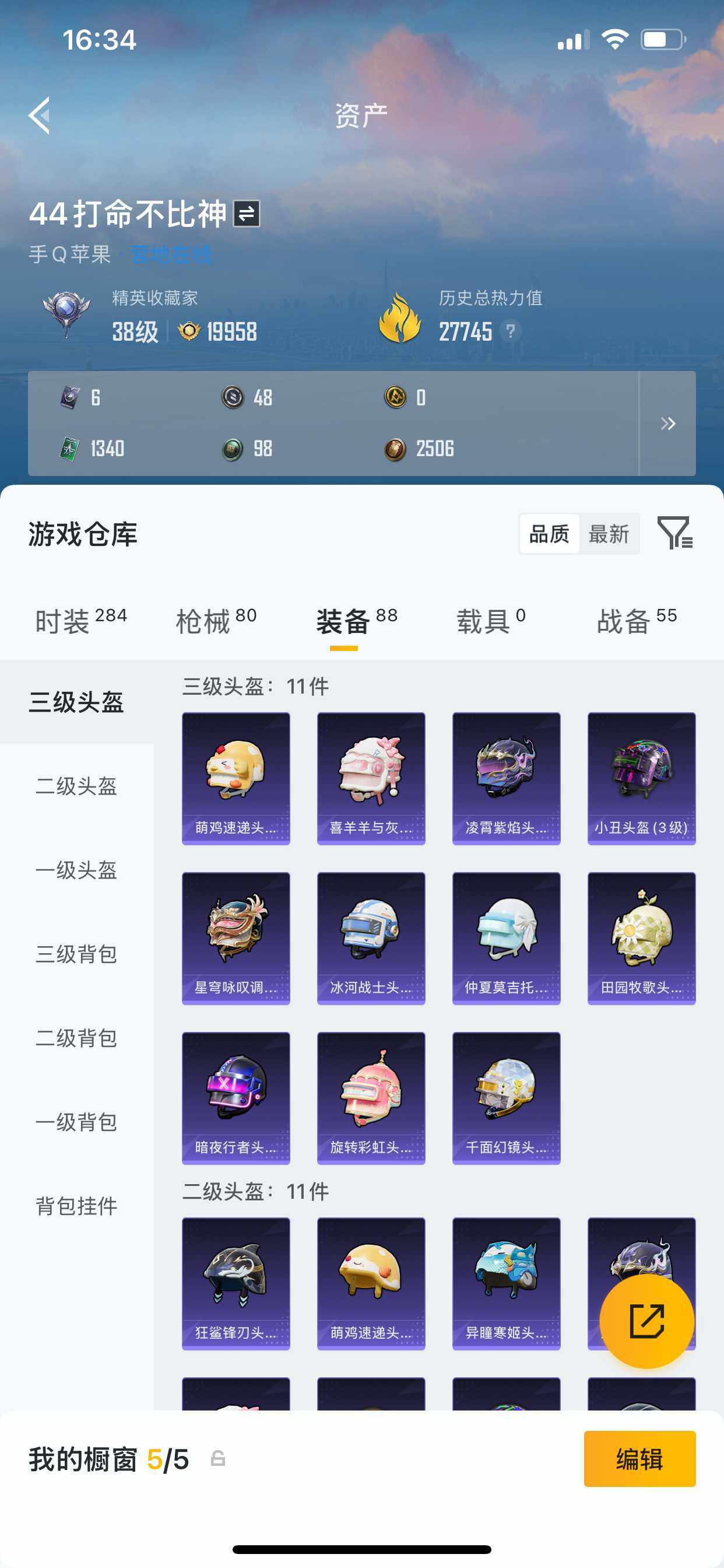Open the 历史总热力值 help question mark

coord(511,331)
